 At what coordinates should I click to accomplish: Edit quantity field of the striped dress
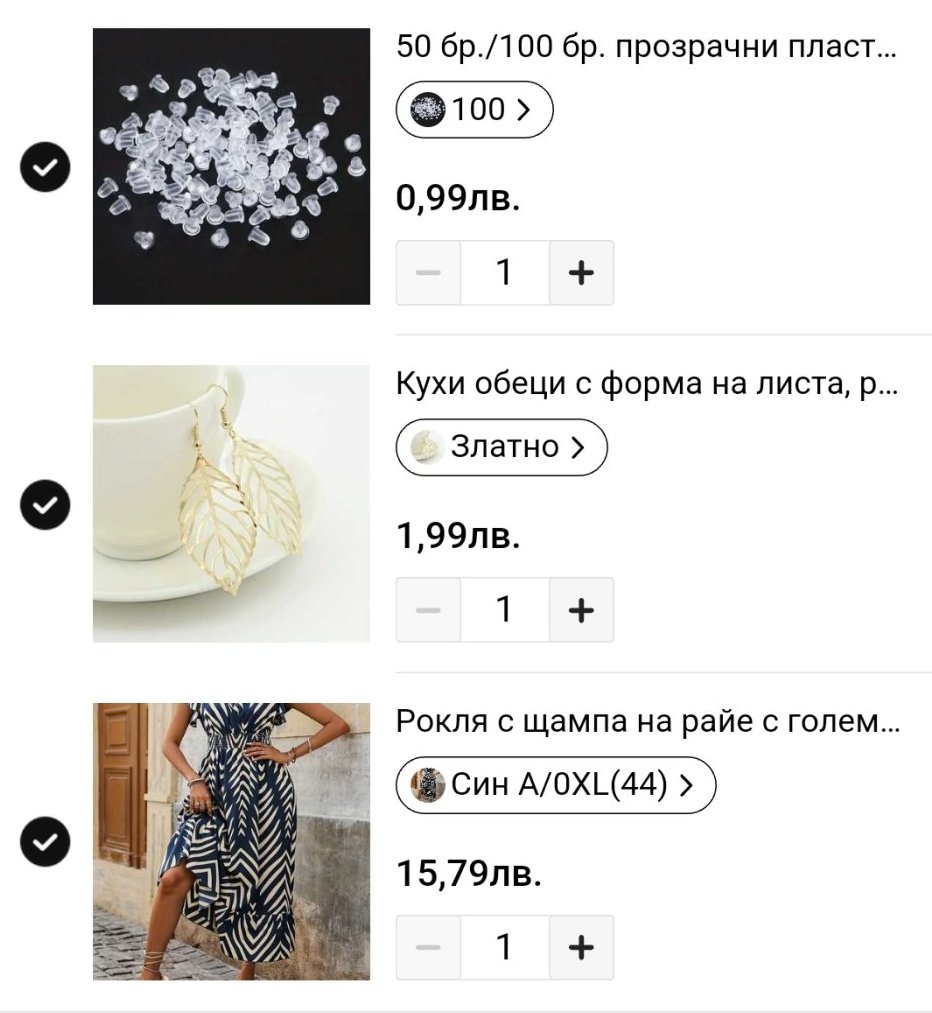coord(504,947)
